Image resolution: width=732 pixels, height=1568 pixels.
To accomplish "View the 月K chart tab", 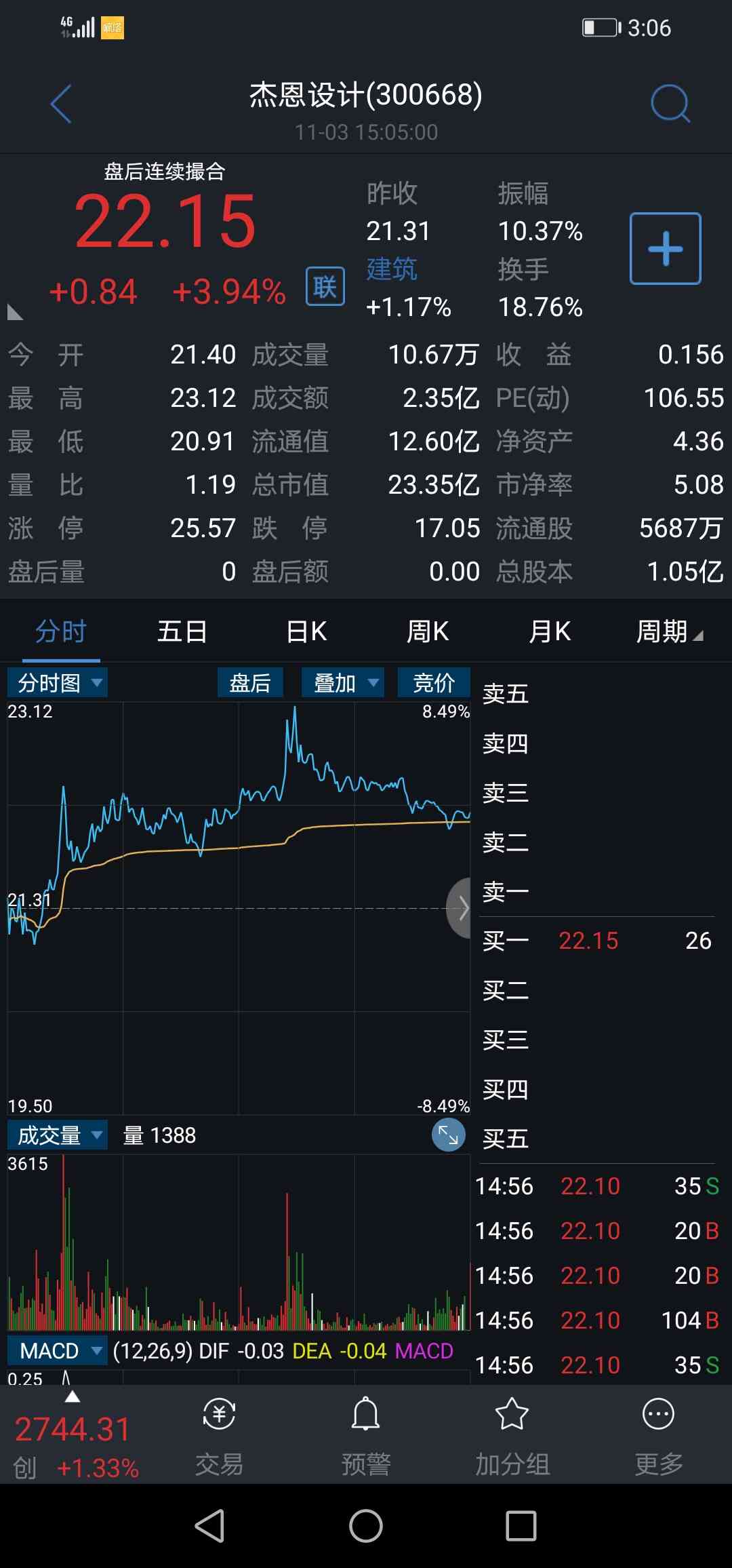I will pos(550,631).
